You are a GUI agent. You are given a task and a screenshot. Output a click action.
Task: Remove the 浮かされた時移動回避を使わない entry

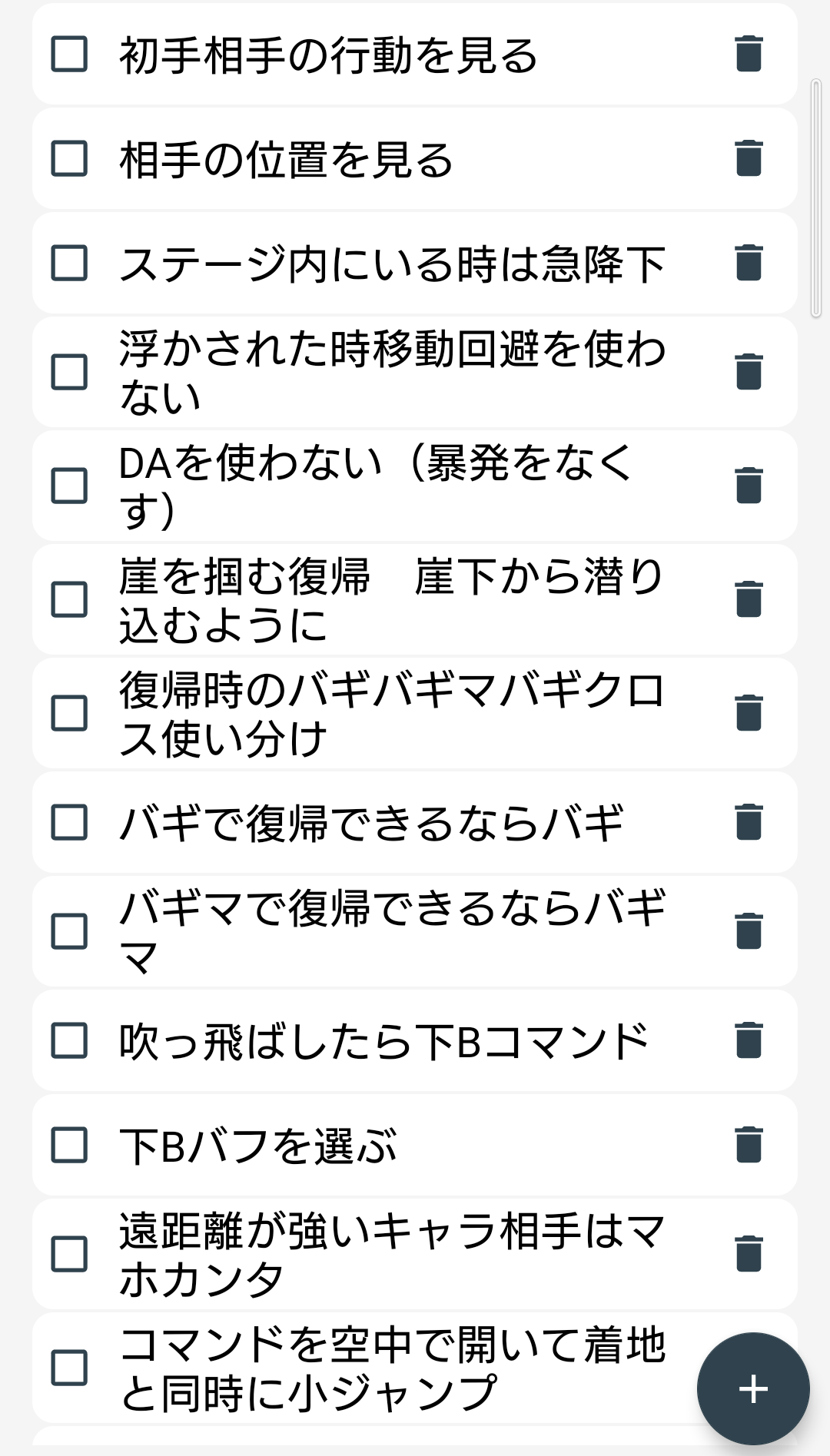[749, 372]
